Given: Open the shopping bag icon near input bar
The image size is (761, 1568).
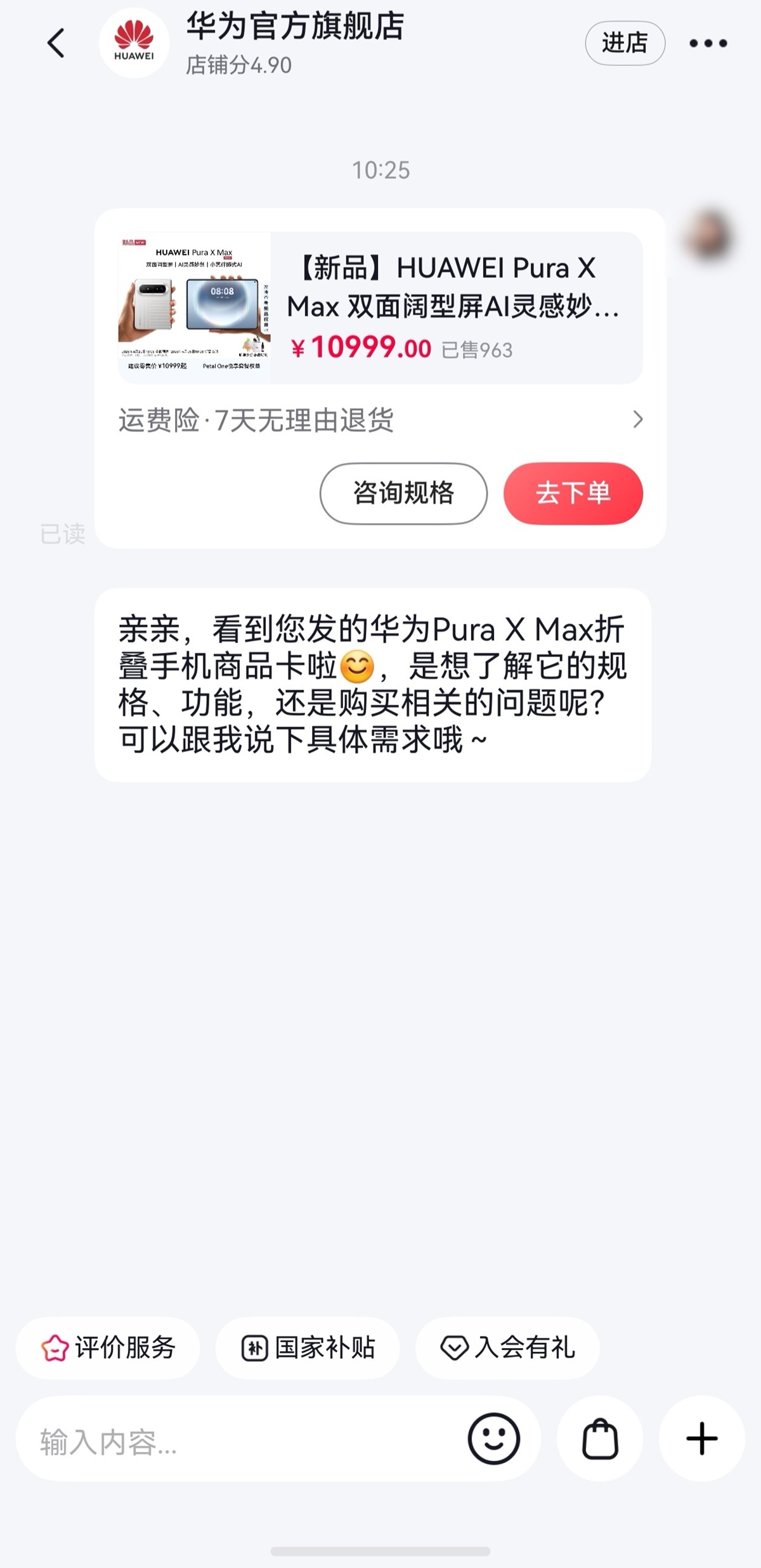Looking at the screenshot, I should (x=599, y=1438).
